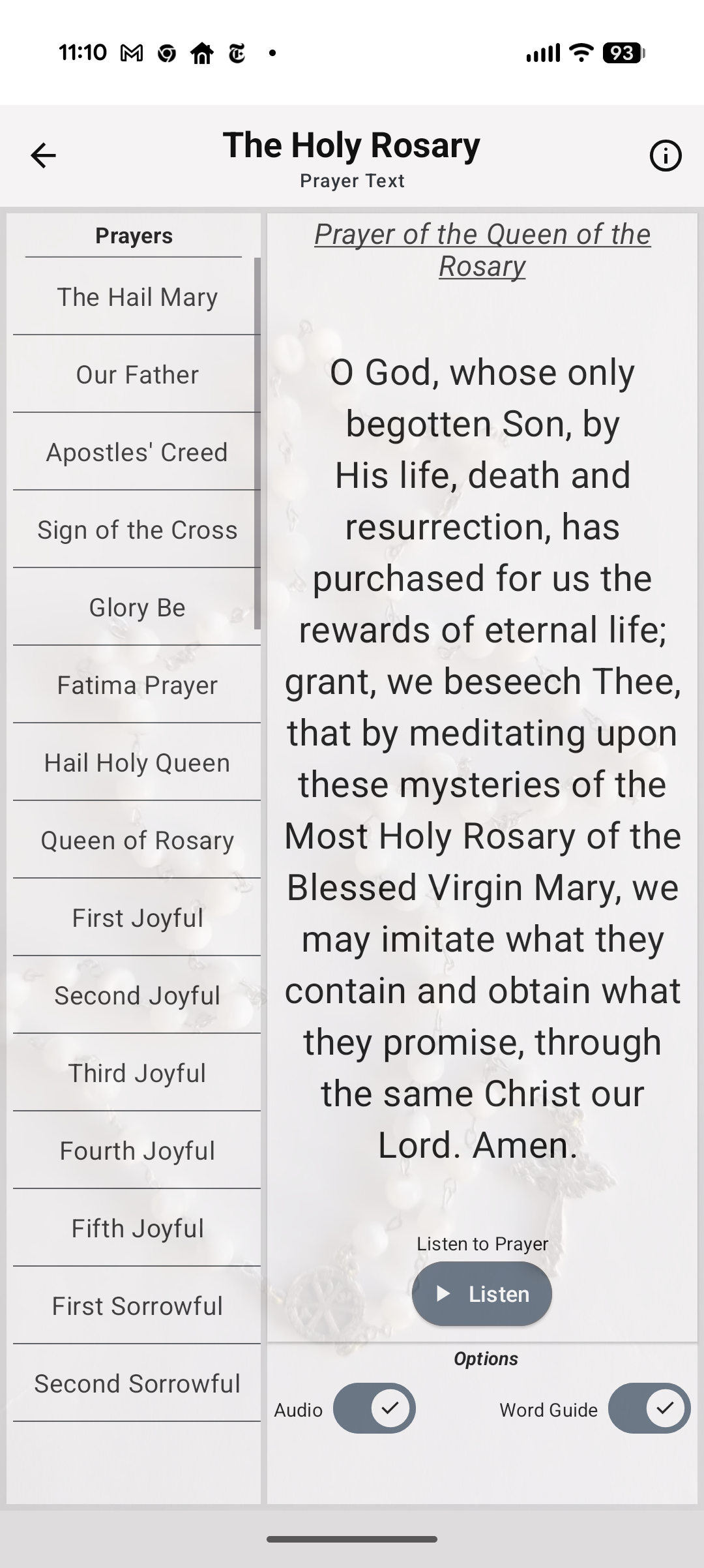Select Sign of the Cross
Screen dimensions: 704x1568
click(x=137, y=530)
